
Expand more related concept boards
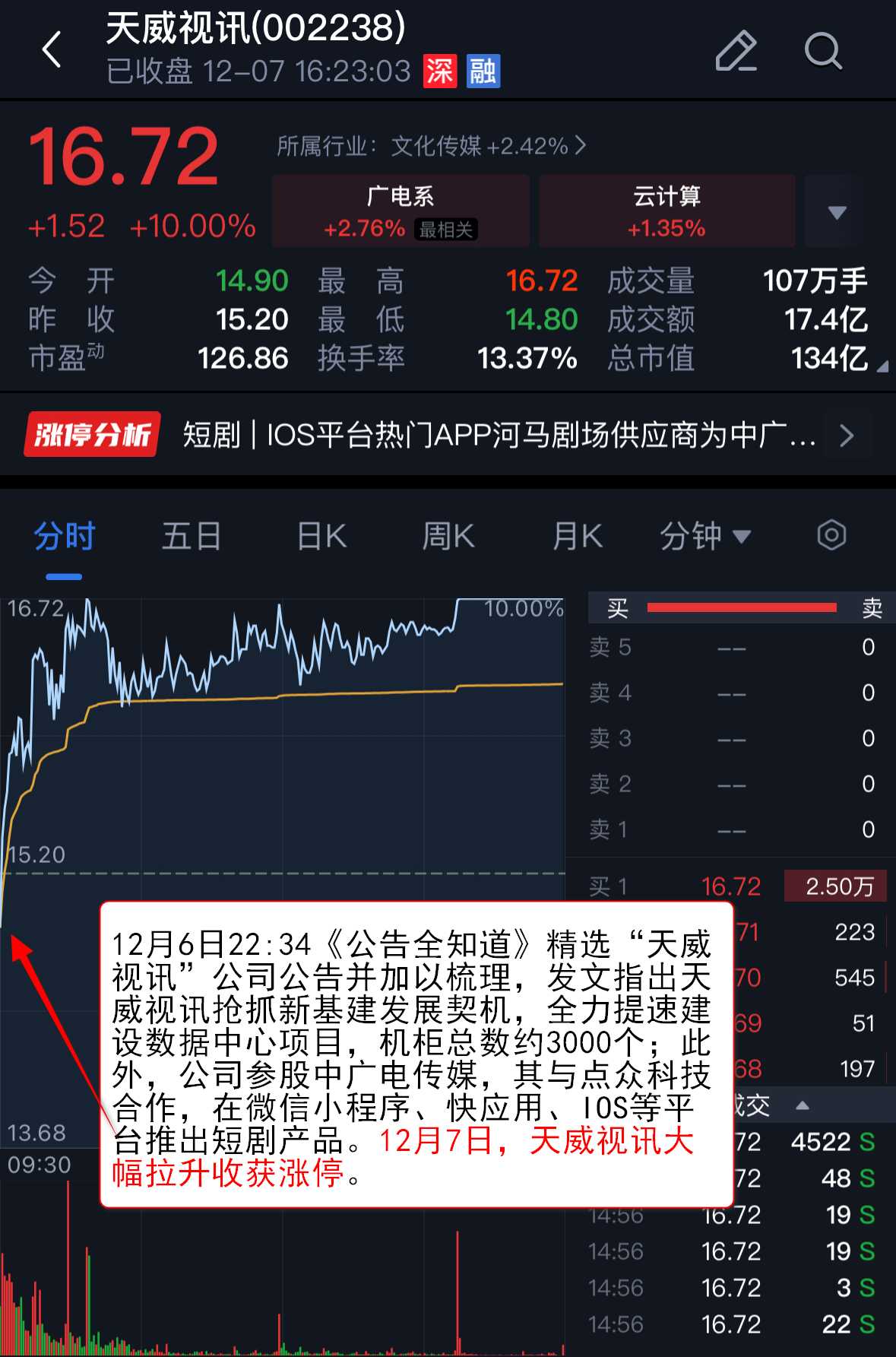(837, 212)
